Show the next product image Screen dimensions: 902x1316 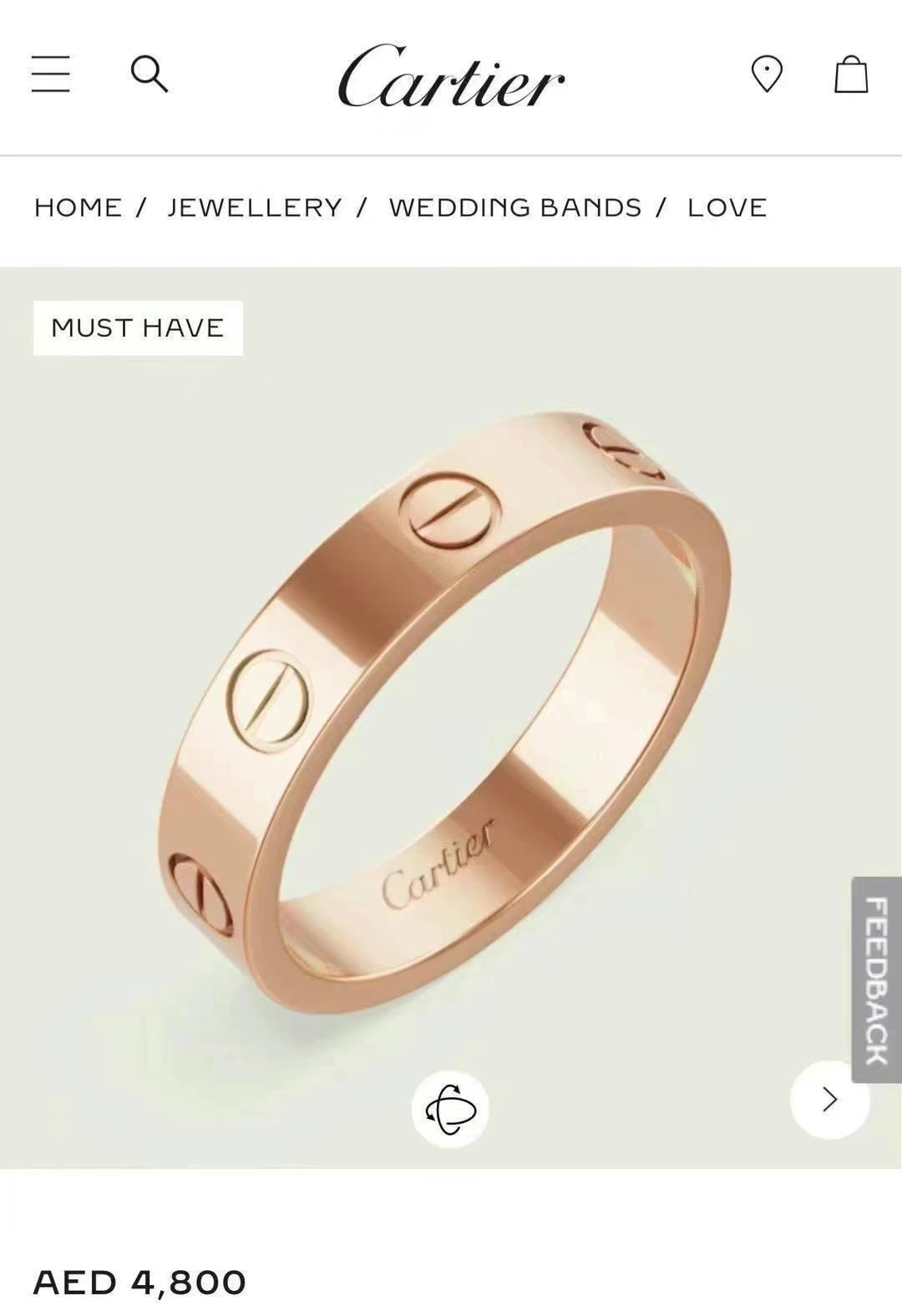[x=829, y=1100]
